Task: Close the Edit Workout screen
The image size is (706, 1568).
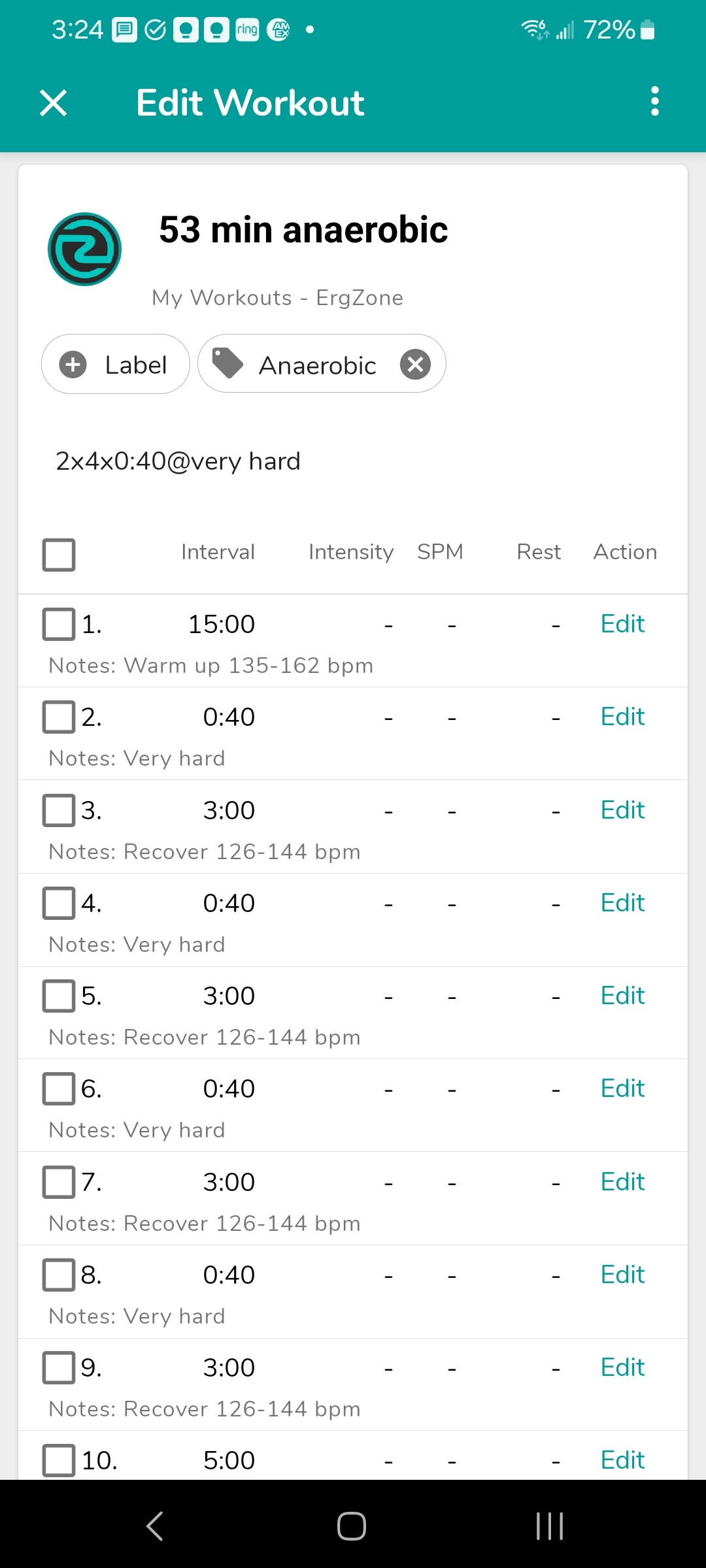Action: (54, 103)
